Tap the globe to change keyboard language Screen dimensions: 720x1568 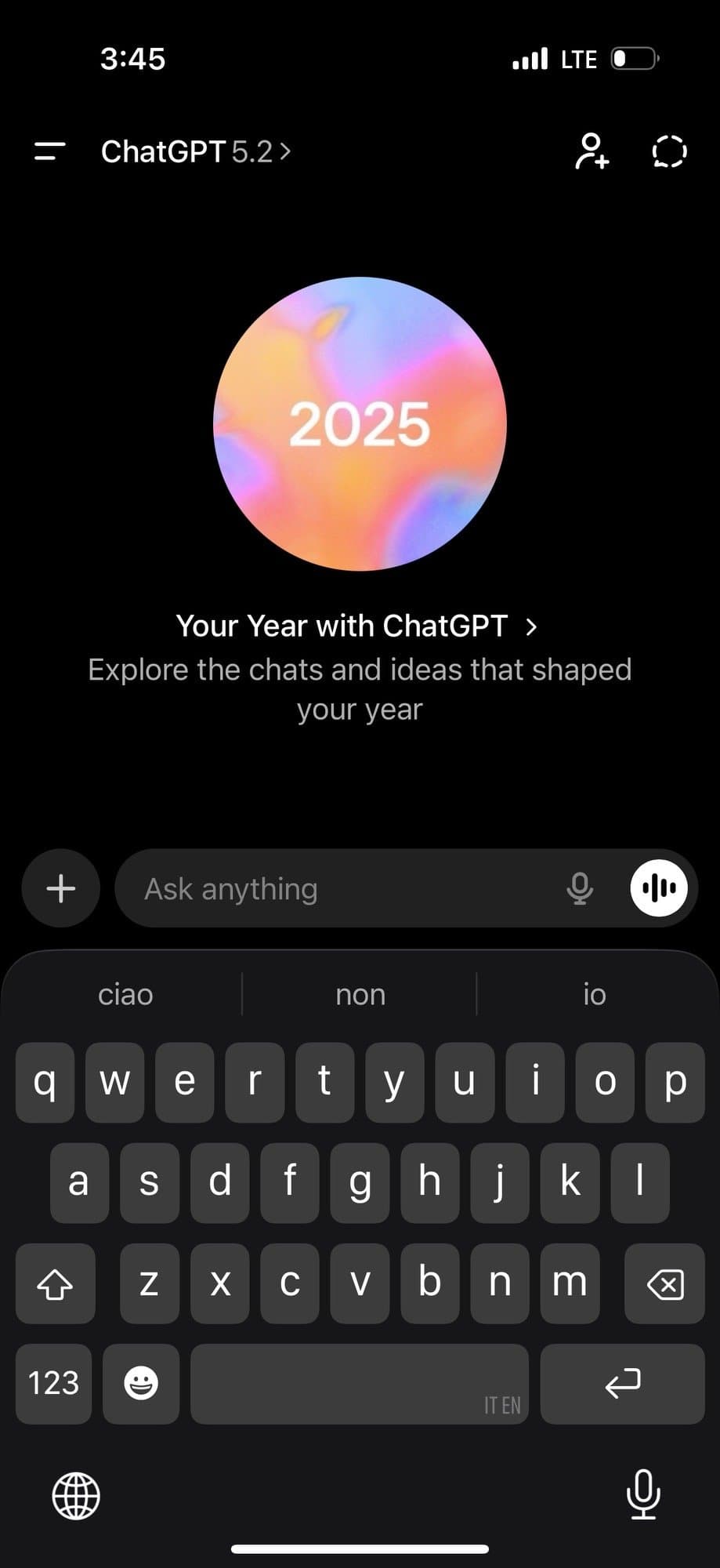point(76,1495)
